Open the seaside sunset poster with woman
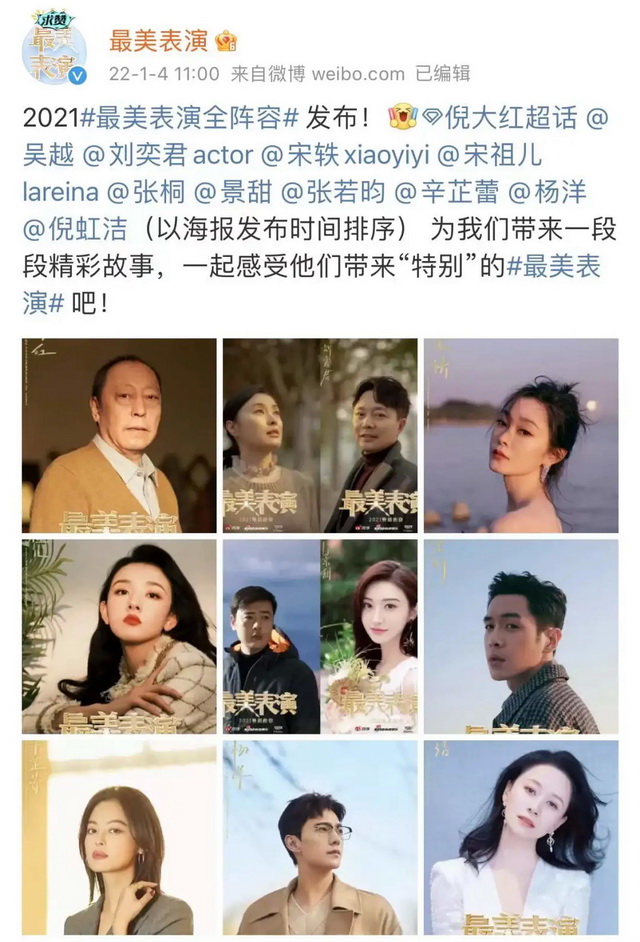This screenshot has width=640, height=942. [520, 435]
